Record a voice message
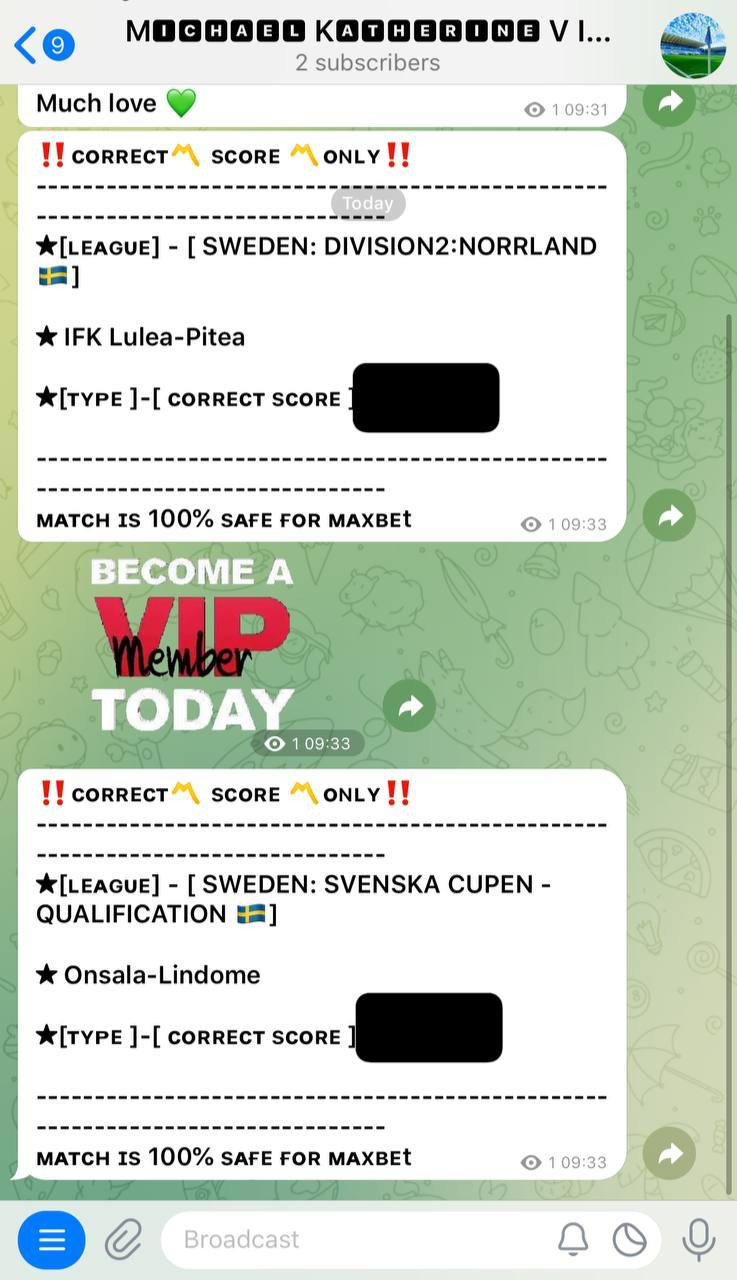737x1280 pixels. click(x=699, y=1240)
